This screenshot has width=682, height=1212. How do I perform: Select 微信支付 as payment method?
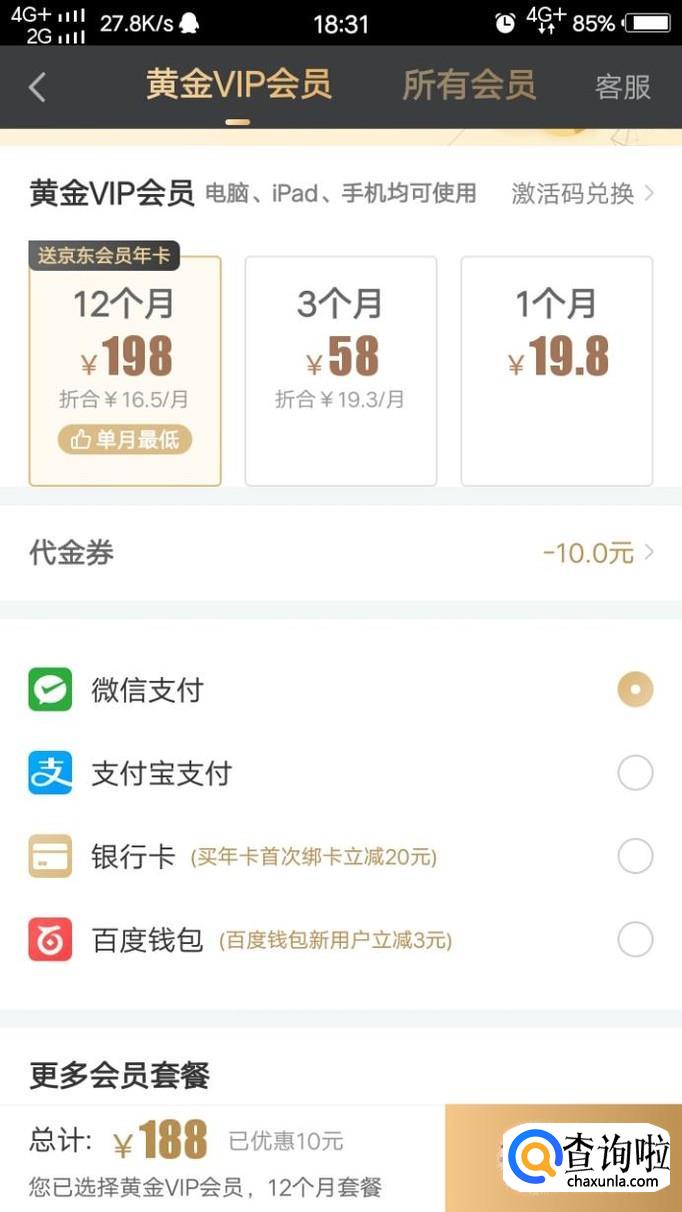(634, 690)
